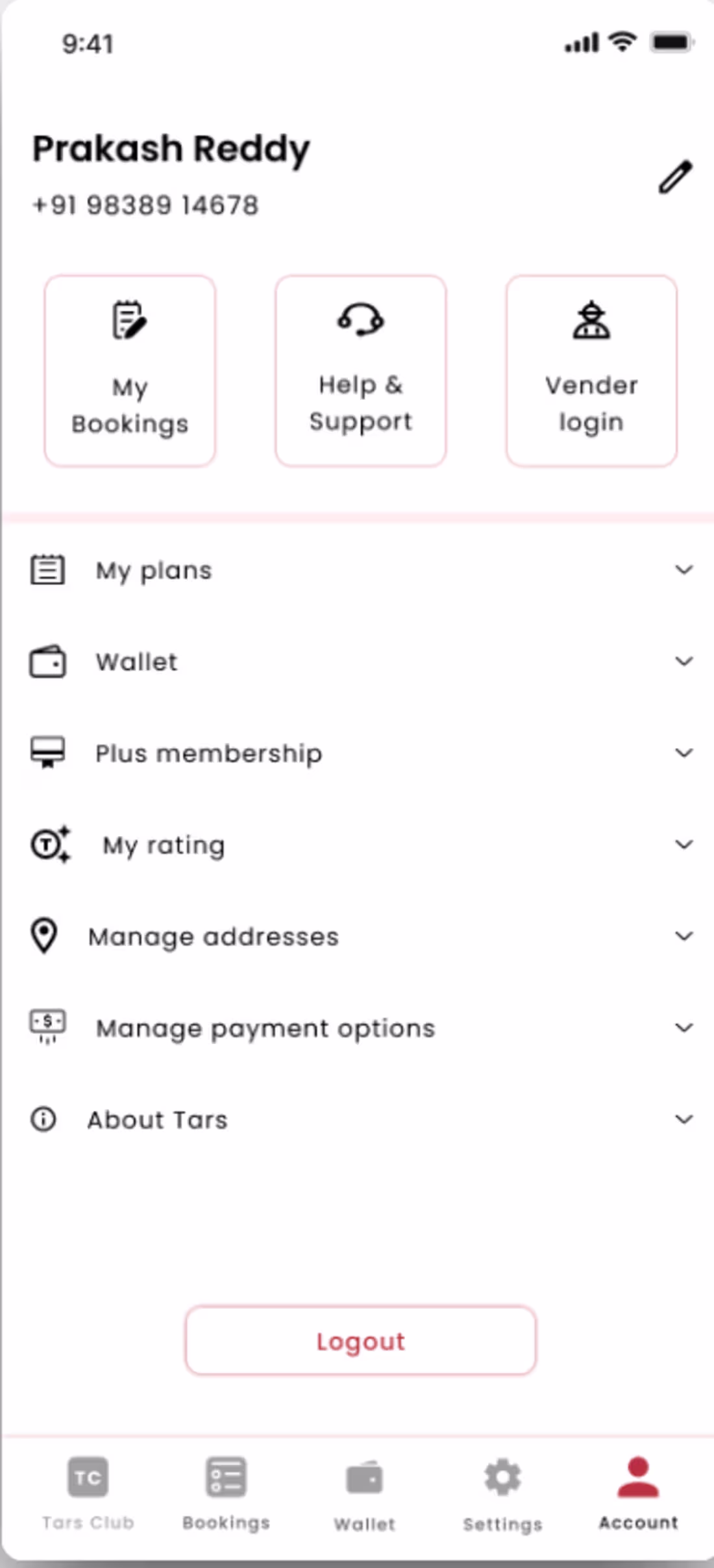This screenshot has width=714, height=1568.
Task: Tap the Logout button
Action: pos(361,1341)
